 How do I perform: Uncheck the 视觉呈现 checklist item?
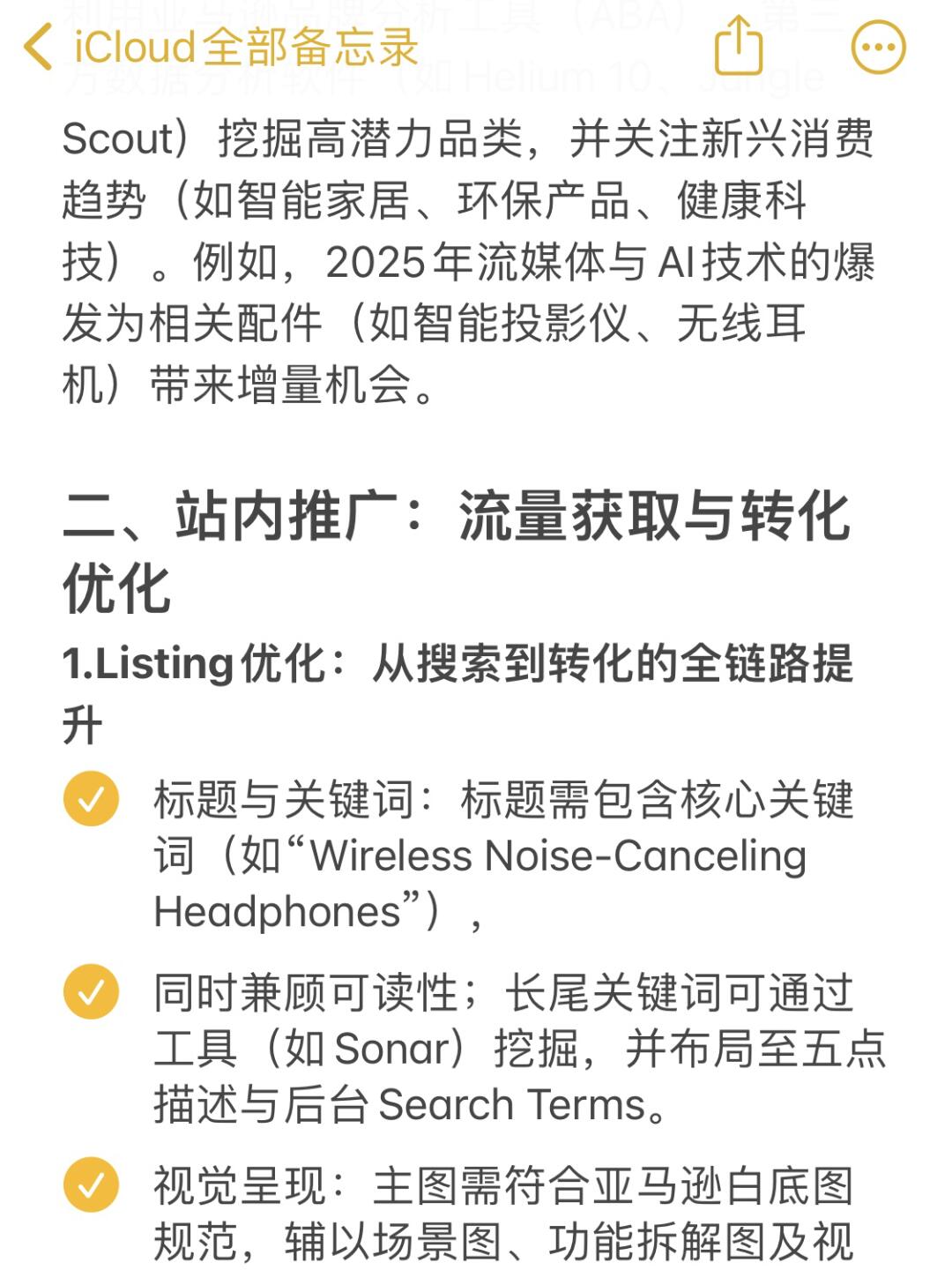point(91,1184)
